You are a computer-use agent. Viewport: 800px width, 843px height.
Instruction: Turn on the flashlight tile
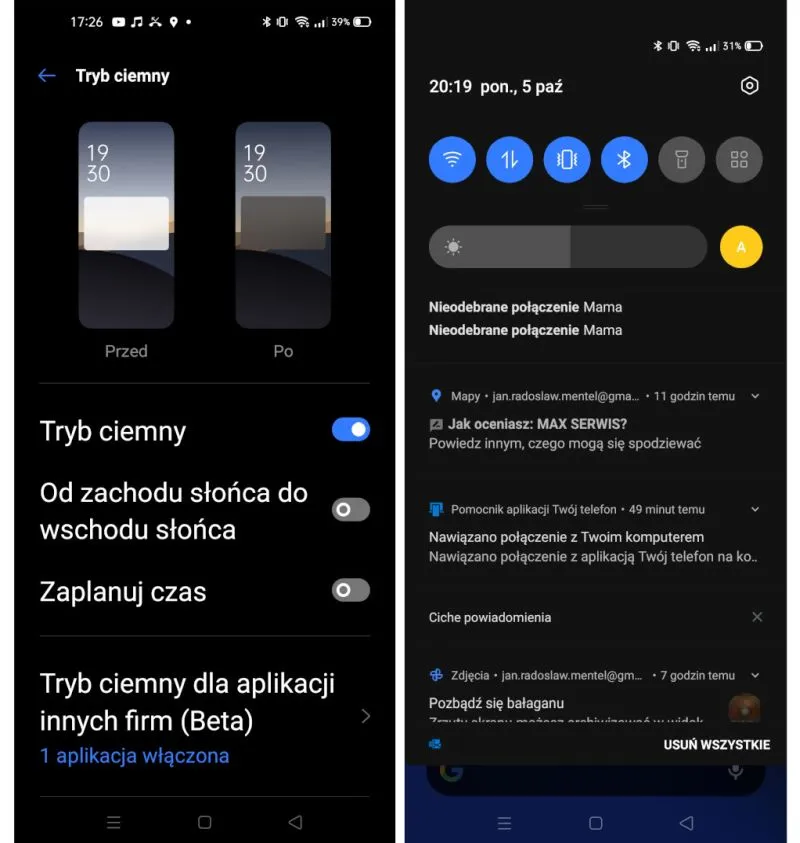682,160
